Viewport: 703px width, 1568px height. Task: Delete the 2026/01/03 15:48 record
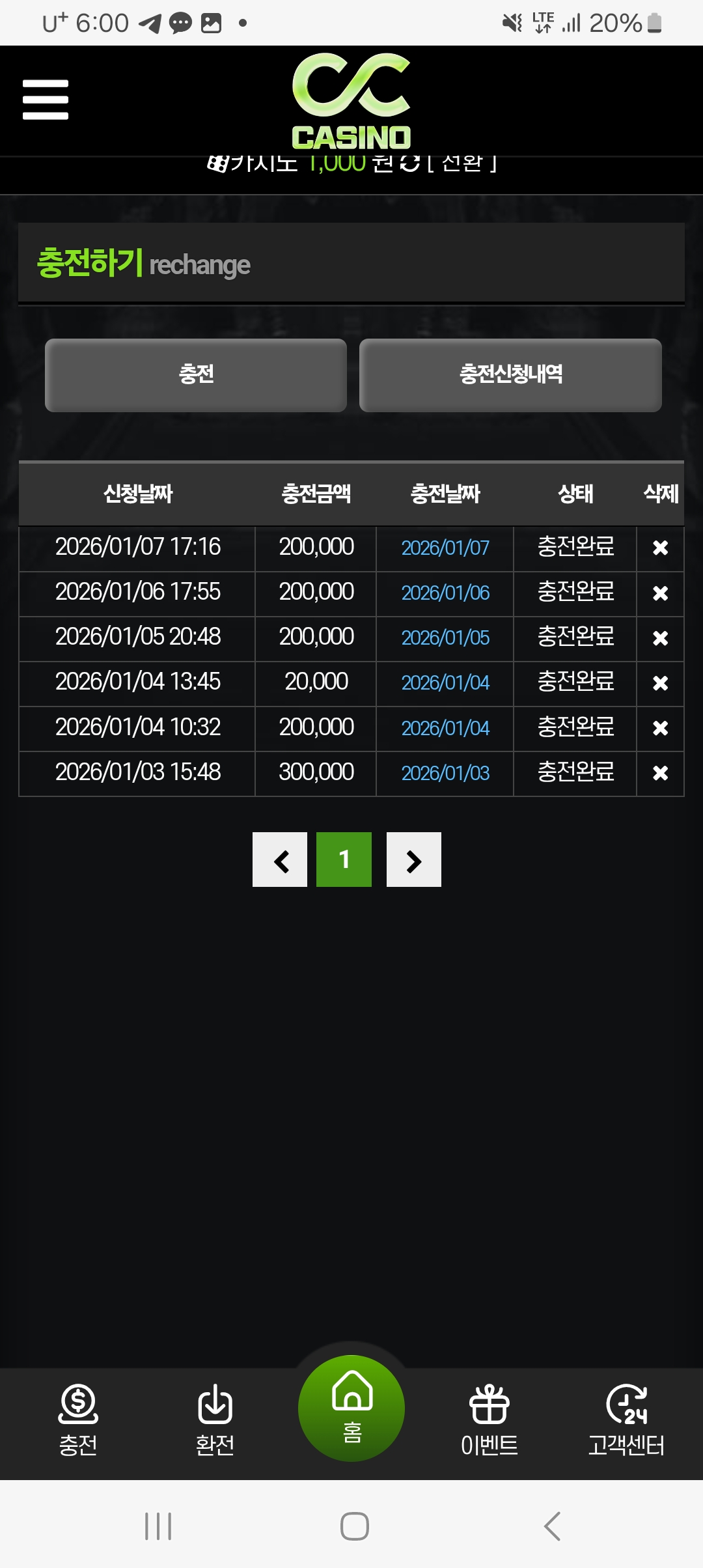(x=660, y=773)
